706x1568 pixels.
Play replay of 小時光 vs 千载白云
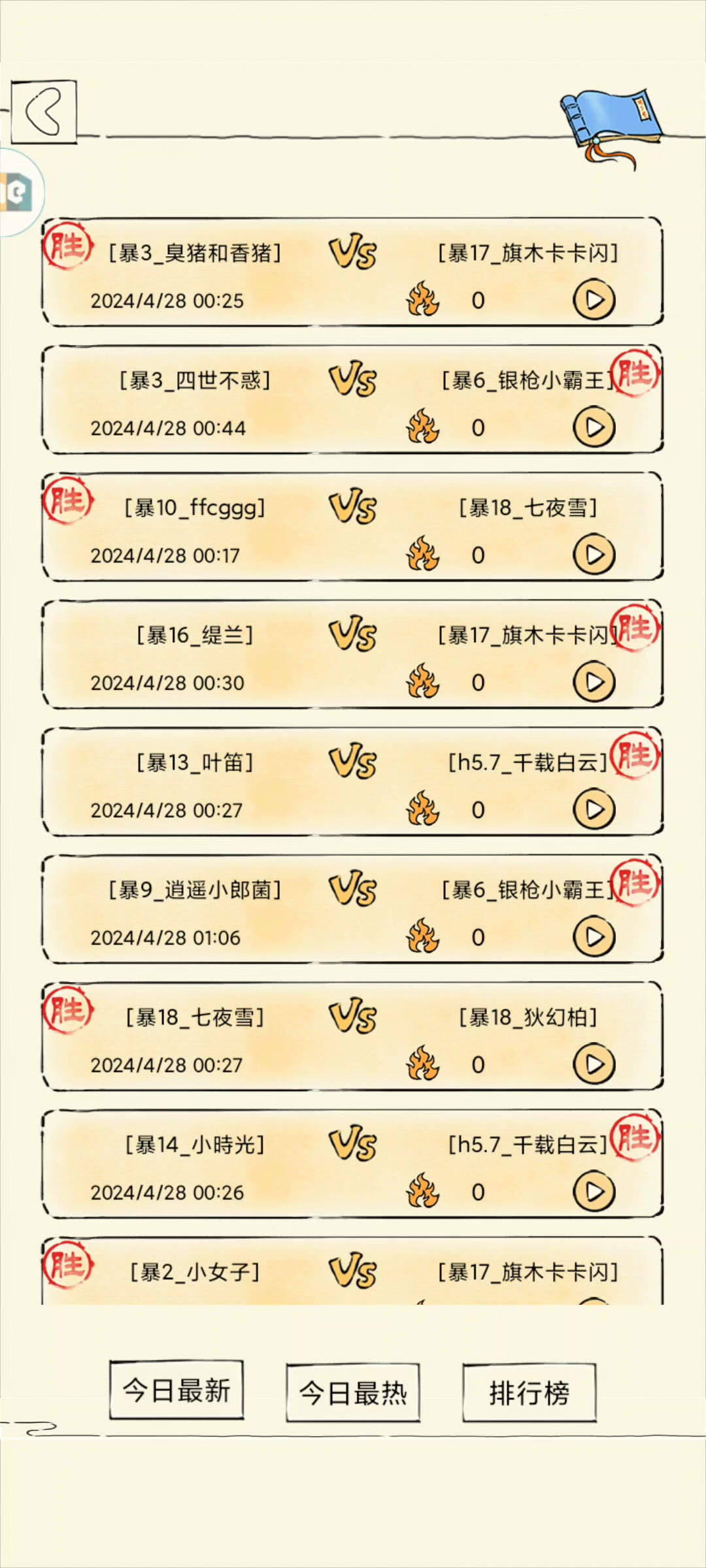pos(594,1192)
